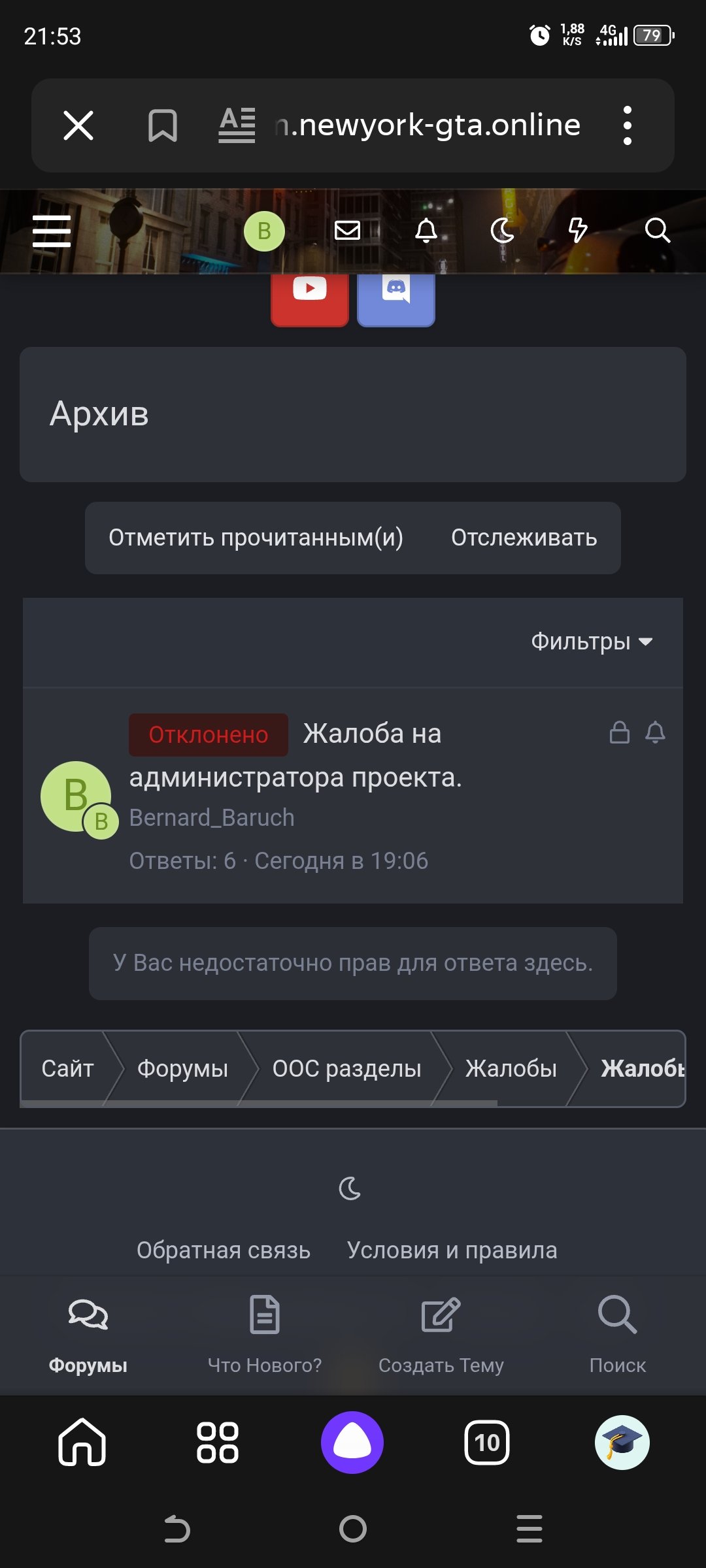This screenshot has height=1568, width=706.
Task: Expand the Фильтры dropdown
Action: coord(590,642)
